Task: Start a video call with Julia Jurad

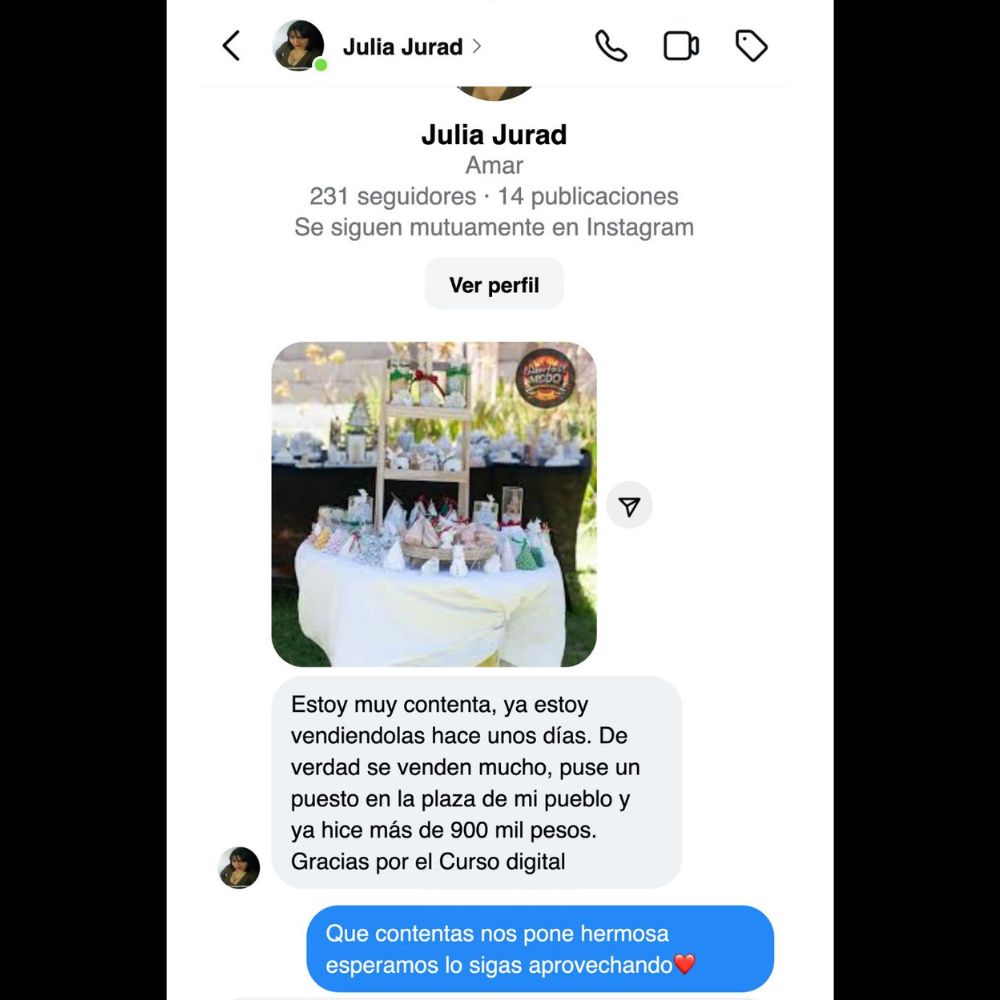Action: [x=681, y=46]
